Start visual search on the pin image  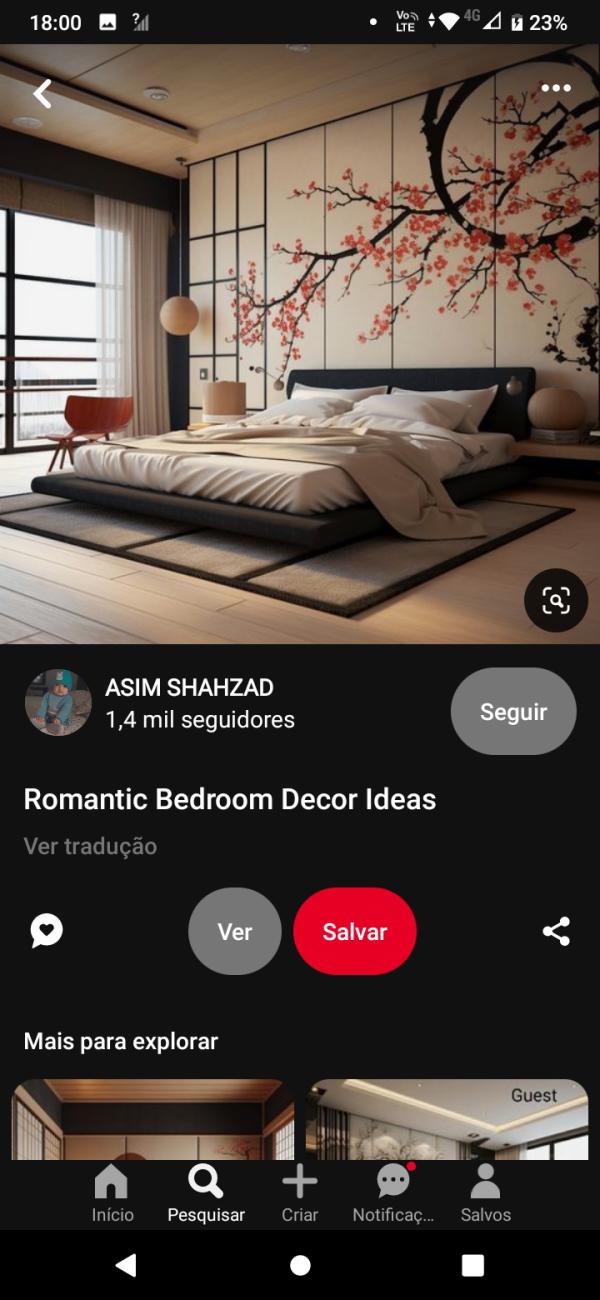[x=556, y=600]
